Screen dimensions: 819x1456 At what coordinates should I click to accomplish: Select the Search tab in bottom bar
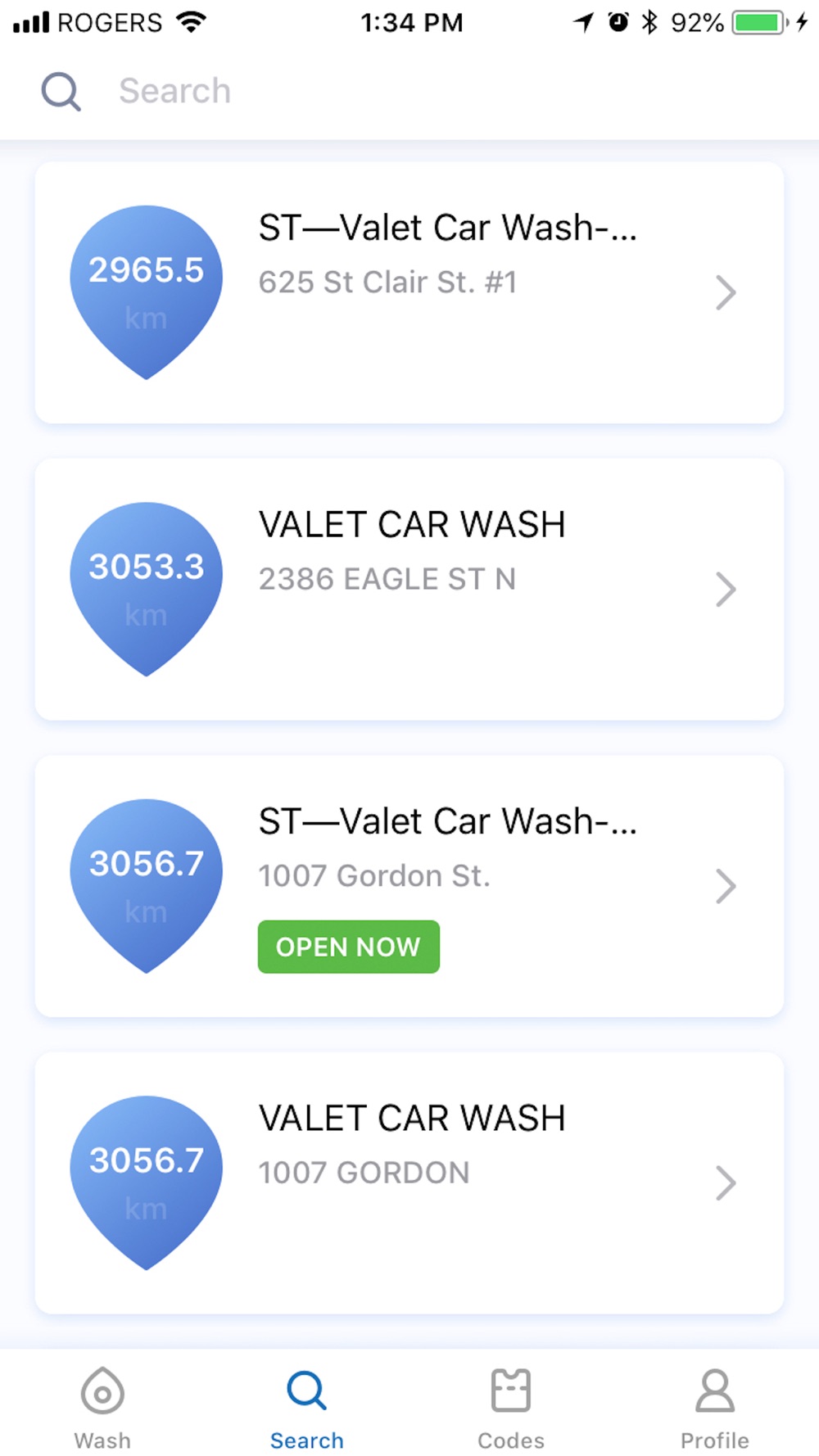[x=307, y=1407]
